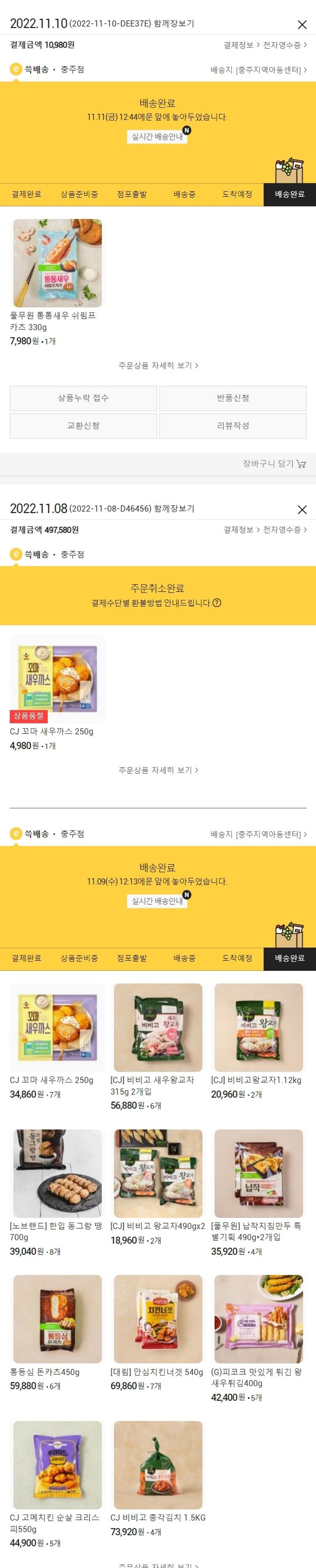Write a review with 리뷰작성
This screenshot has height=1568, width=316.
(x=233, y=426)
